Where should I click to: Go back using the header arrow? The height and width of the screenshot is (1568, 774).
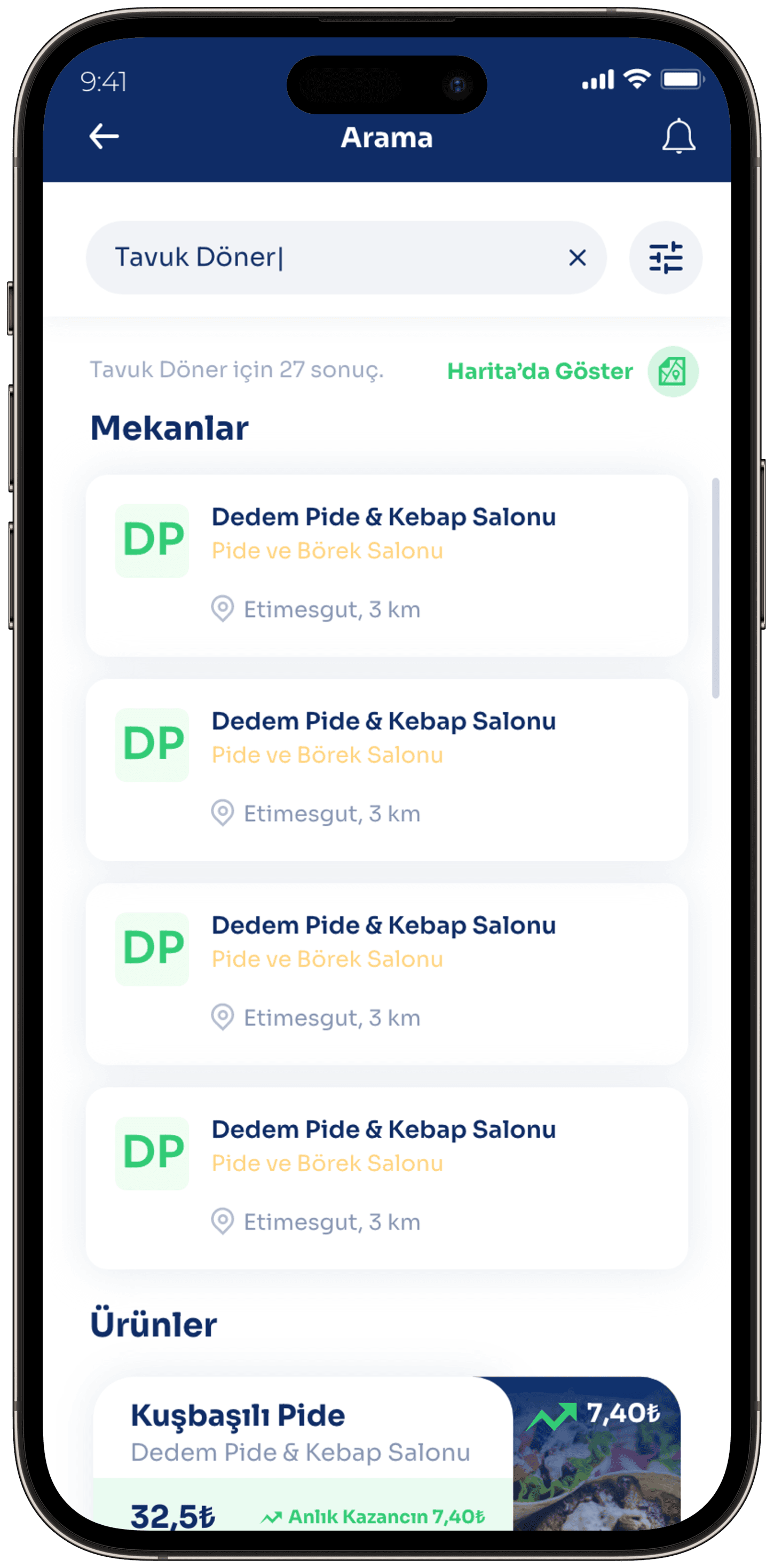coord(104,136)
